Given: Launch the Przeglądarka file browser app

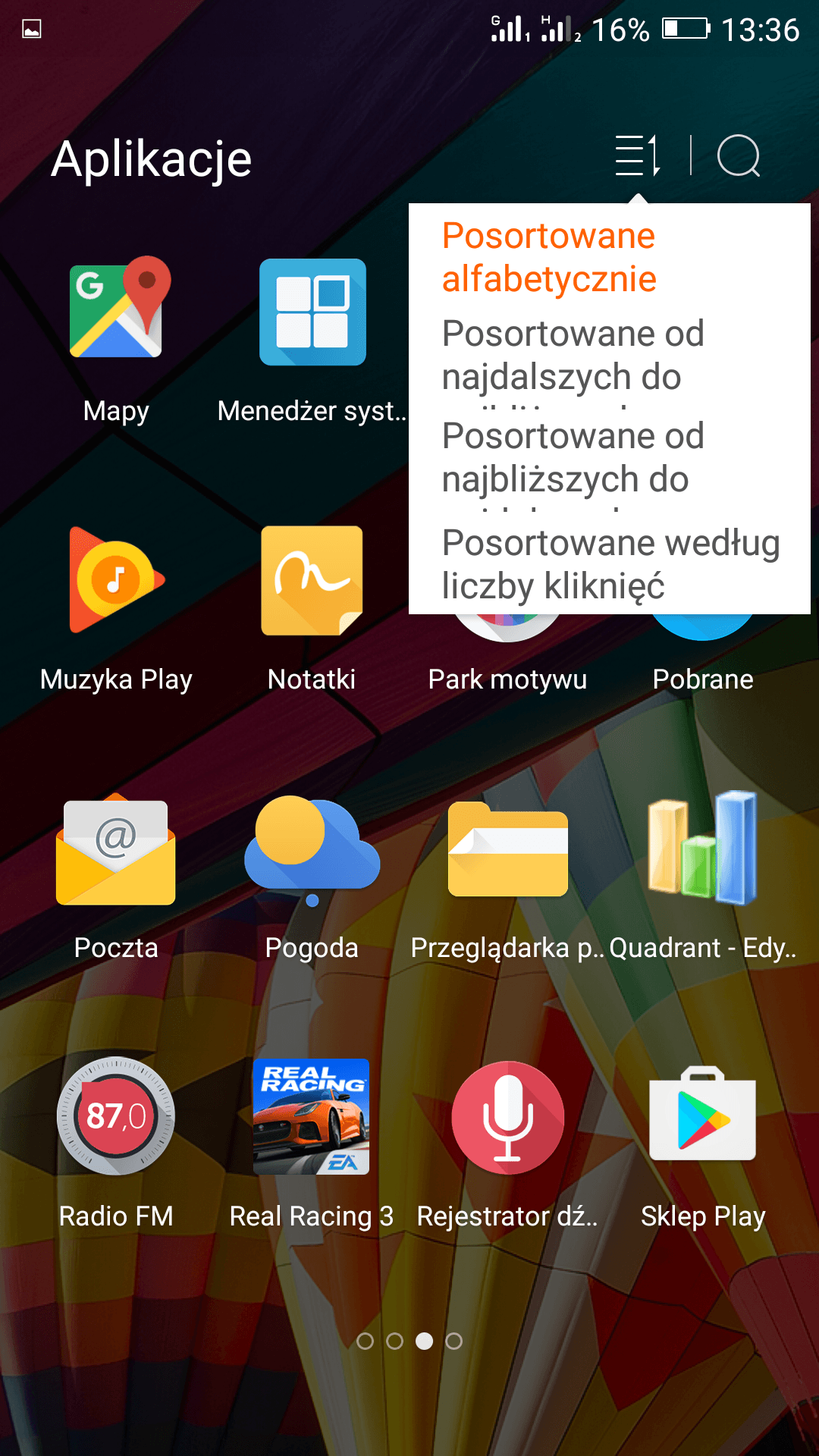Looking at the screenshot, I should coord(507,849).
